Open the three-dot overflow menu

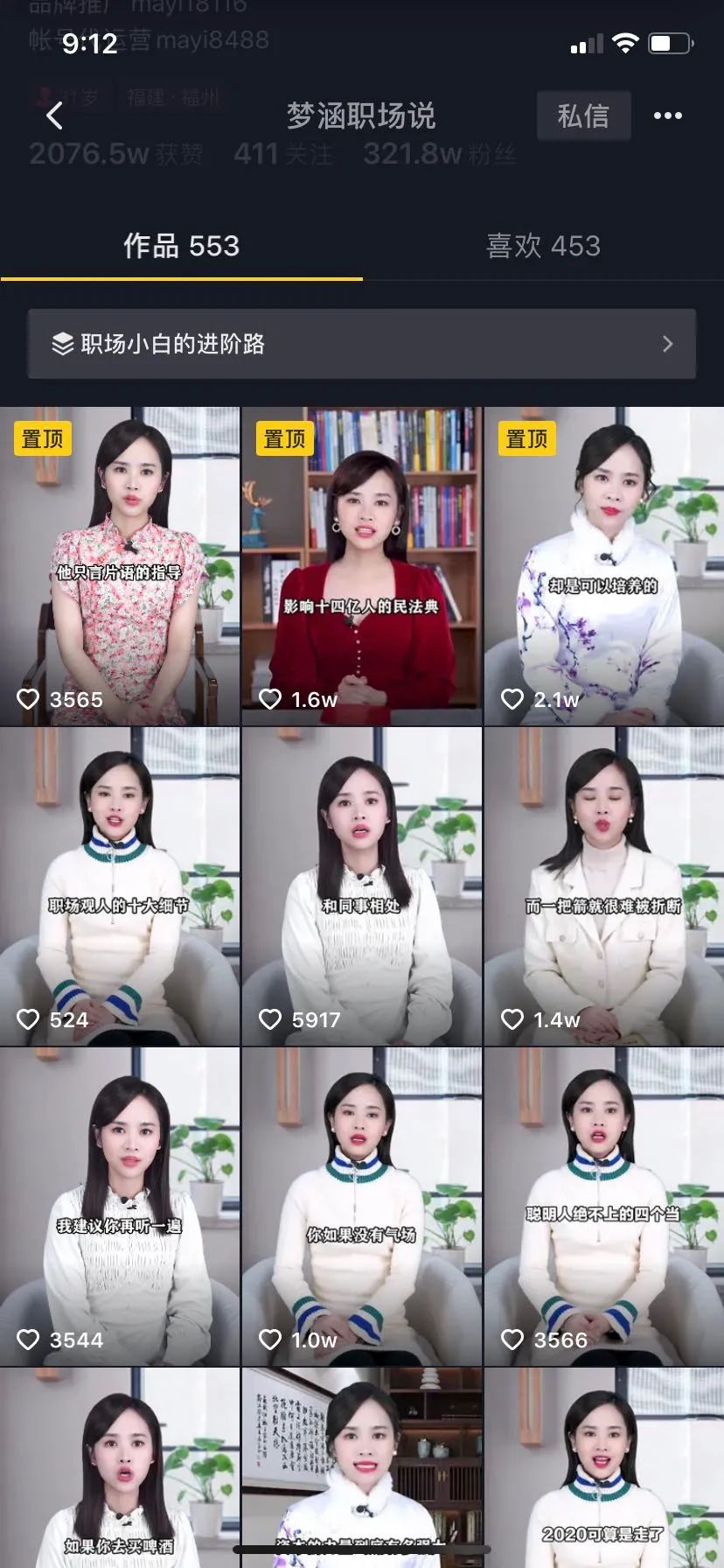pos(667,115)
